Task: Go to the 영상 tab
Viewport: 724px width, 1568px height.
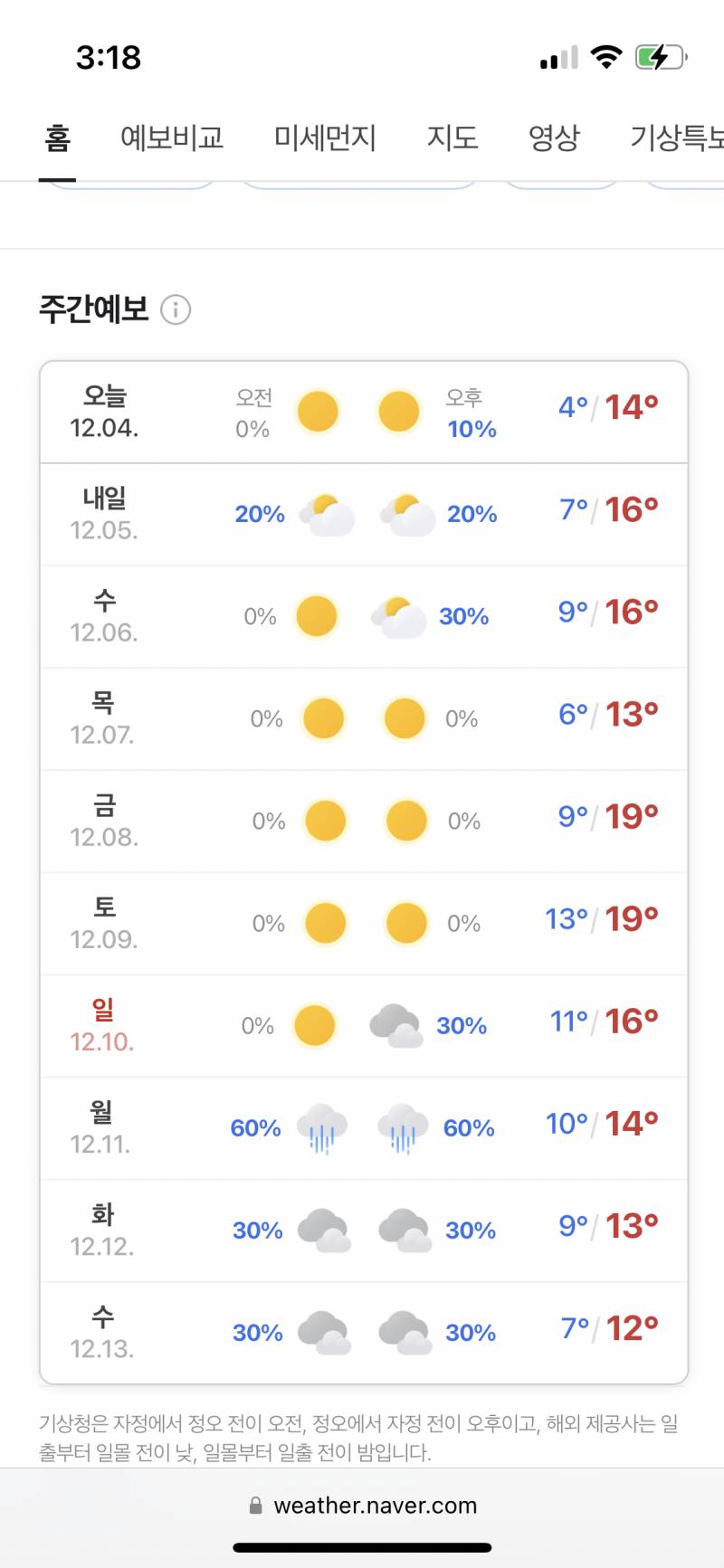Action: 554,138
